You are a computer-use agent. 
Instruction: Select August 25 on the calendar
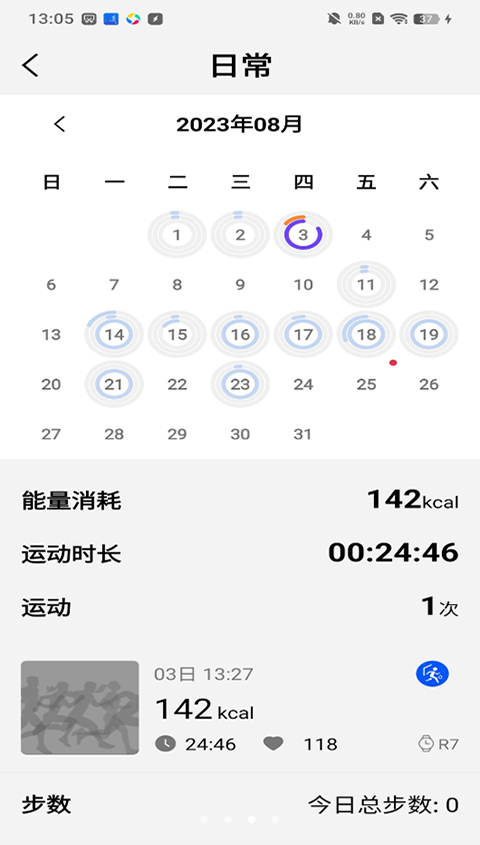366,384
